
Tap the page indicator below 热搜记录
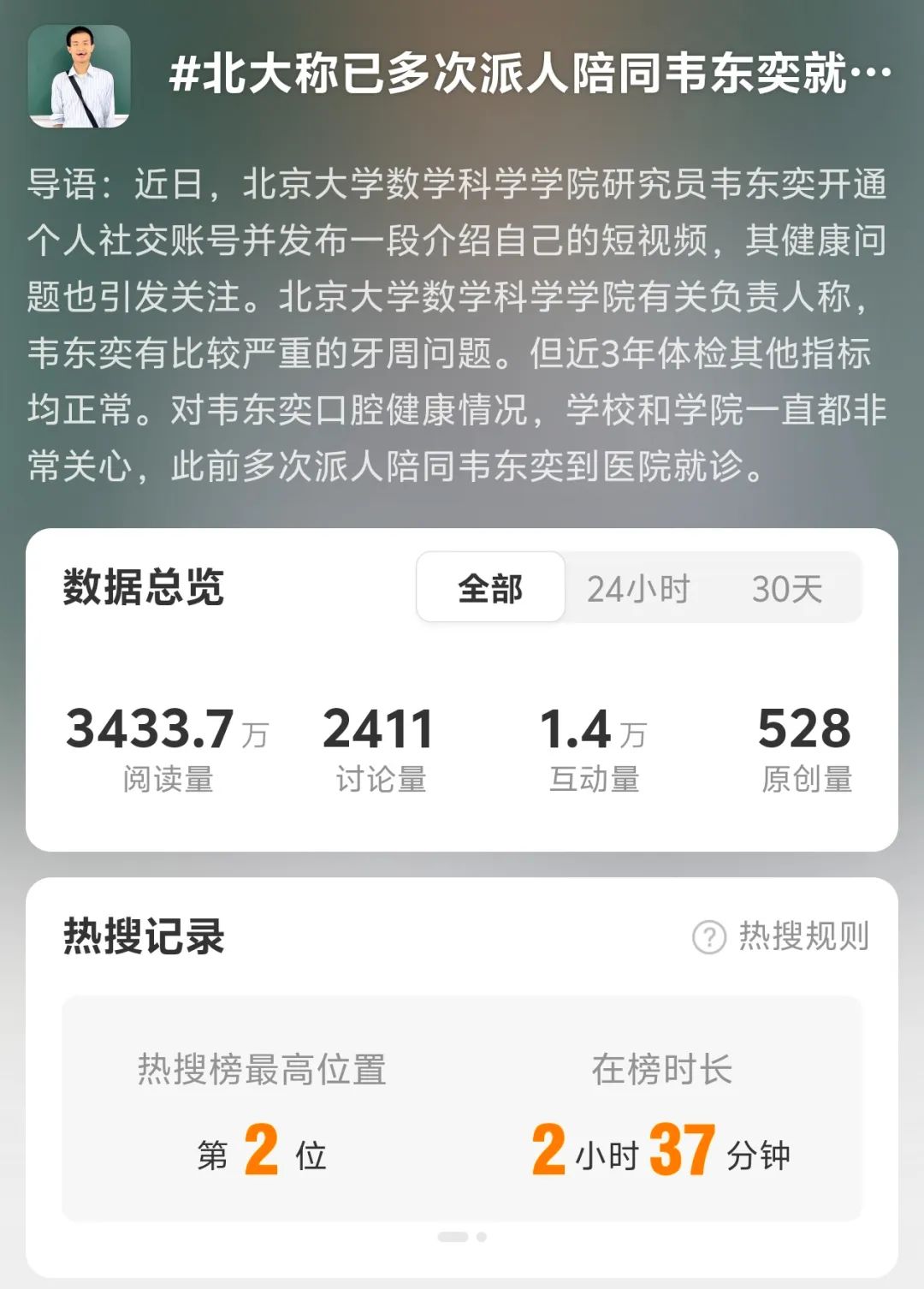pos(462,1237)
